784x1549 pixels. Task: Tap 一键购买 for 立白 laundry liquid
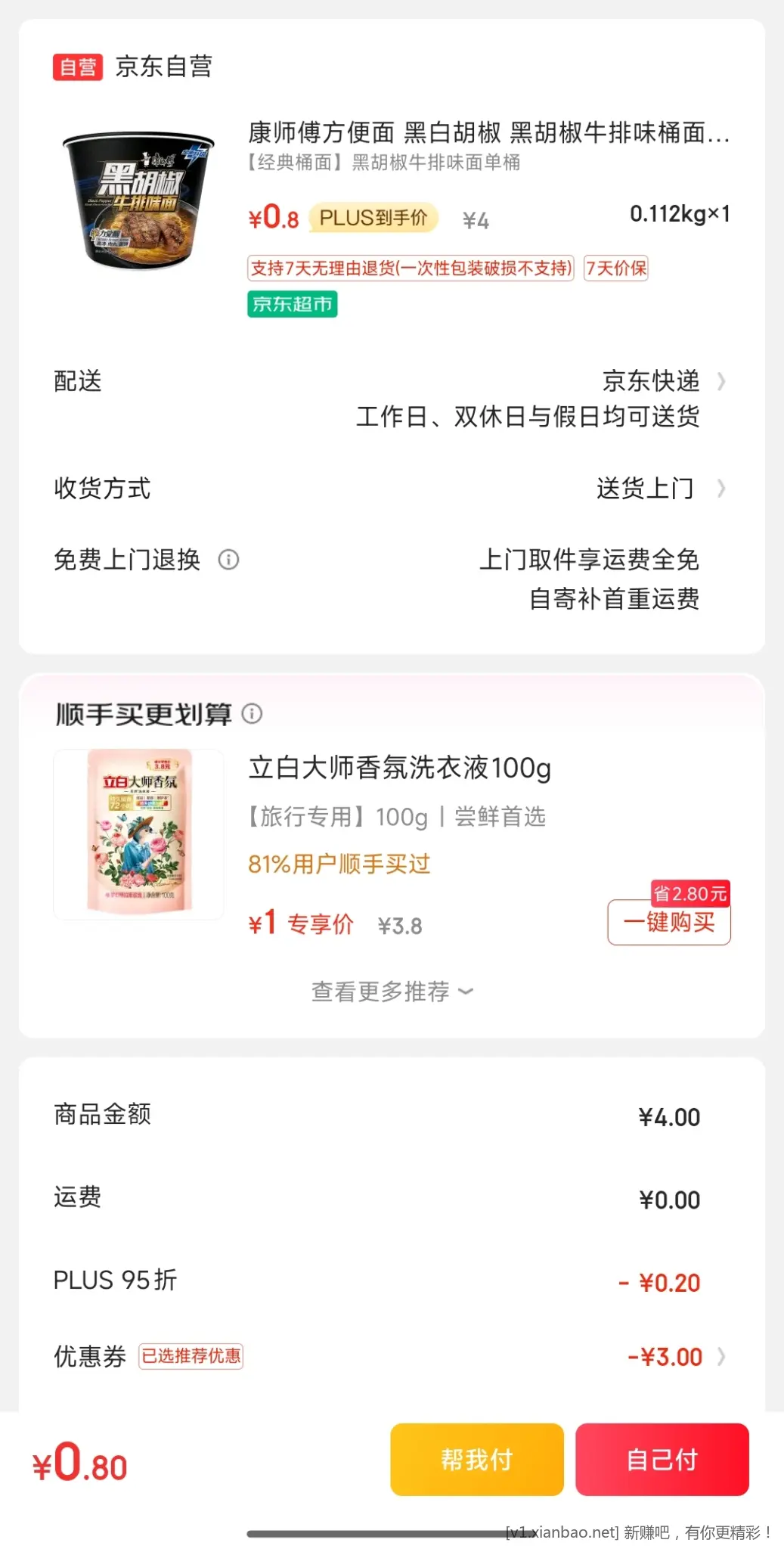tap(668, 922)
